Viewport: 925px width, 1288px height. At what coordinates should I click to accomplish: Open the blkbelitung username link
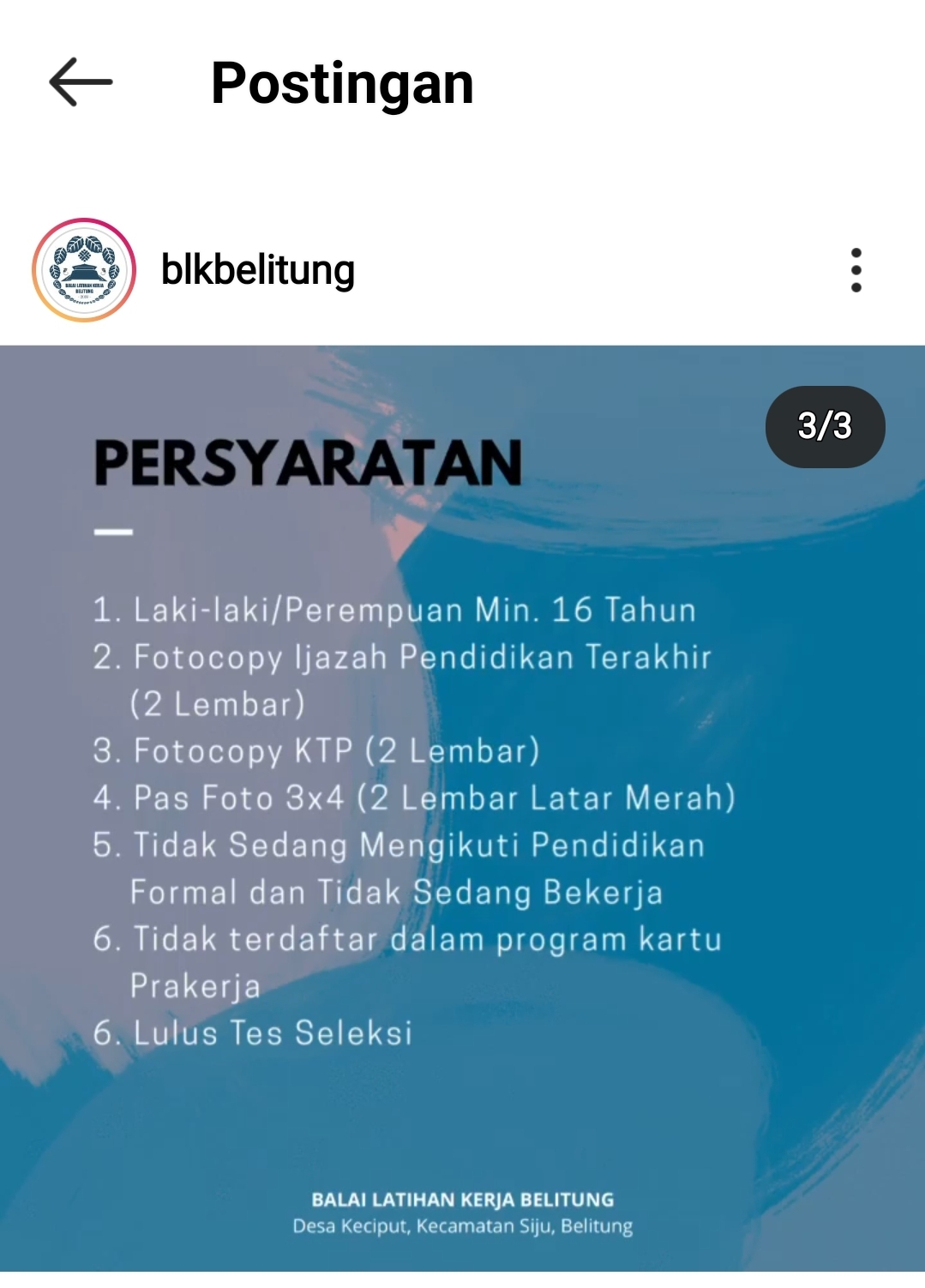[258, 270]
